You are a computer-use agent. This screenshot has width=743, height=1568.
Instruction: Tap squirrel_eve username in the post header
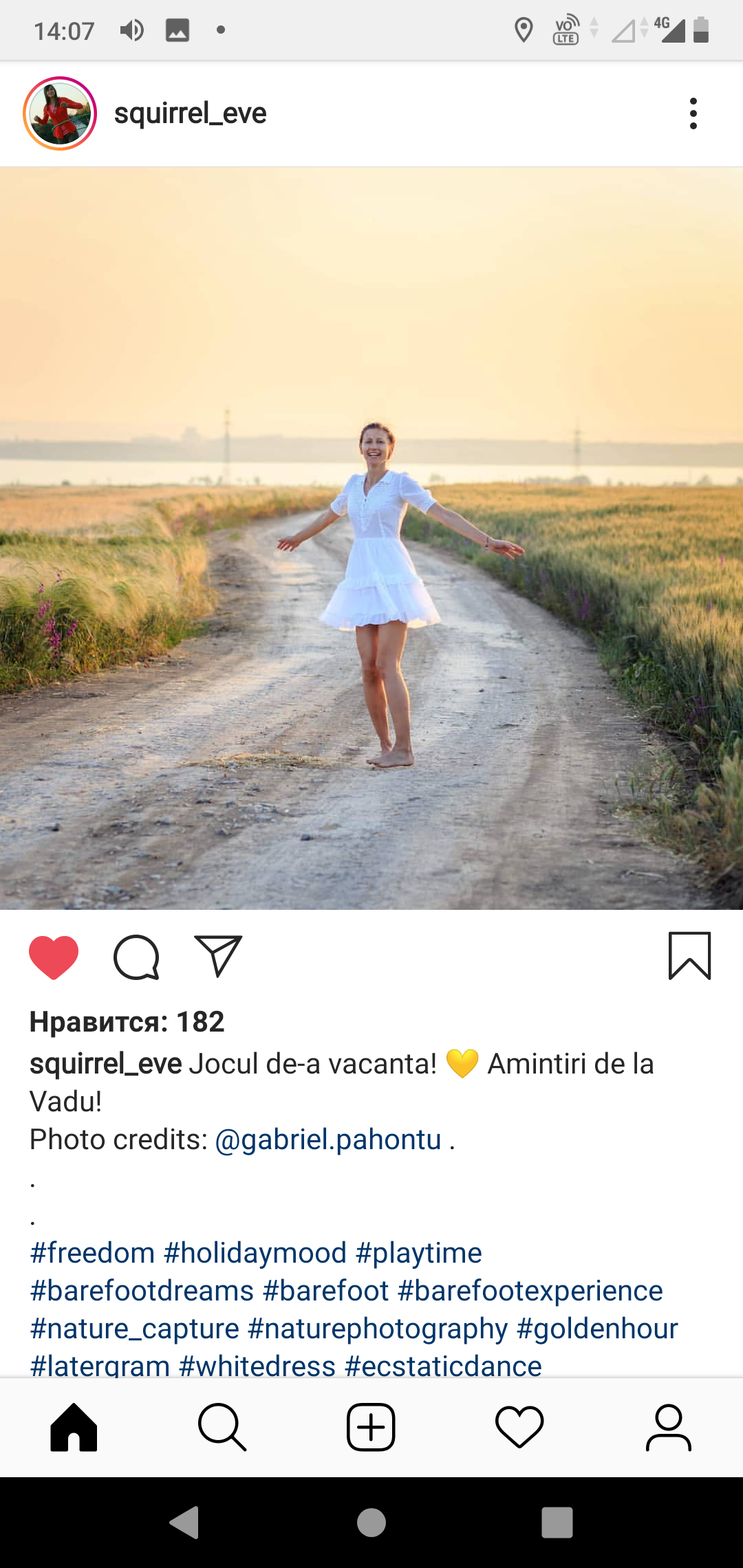point(191,113)
